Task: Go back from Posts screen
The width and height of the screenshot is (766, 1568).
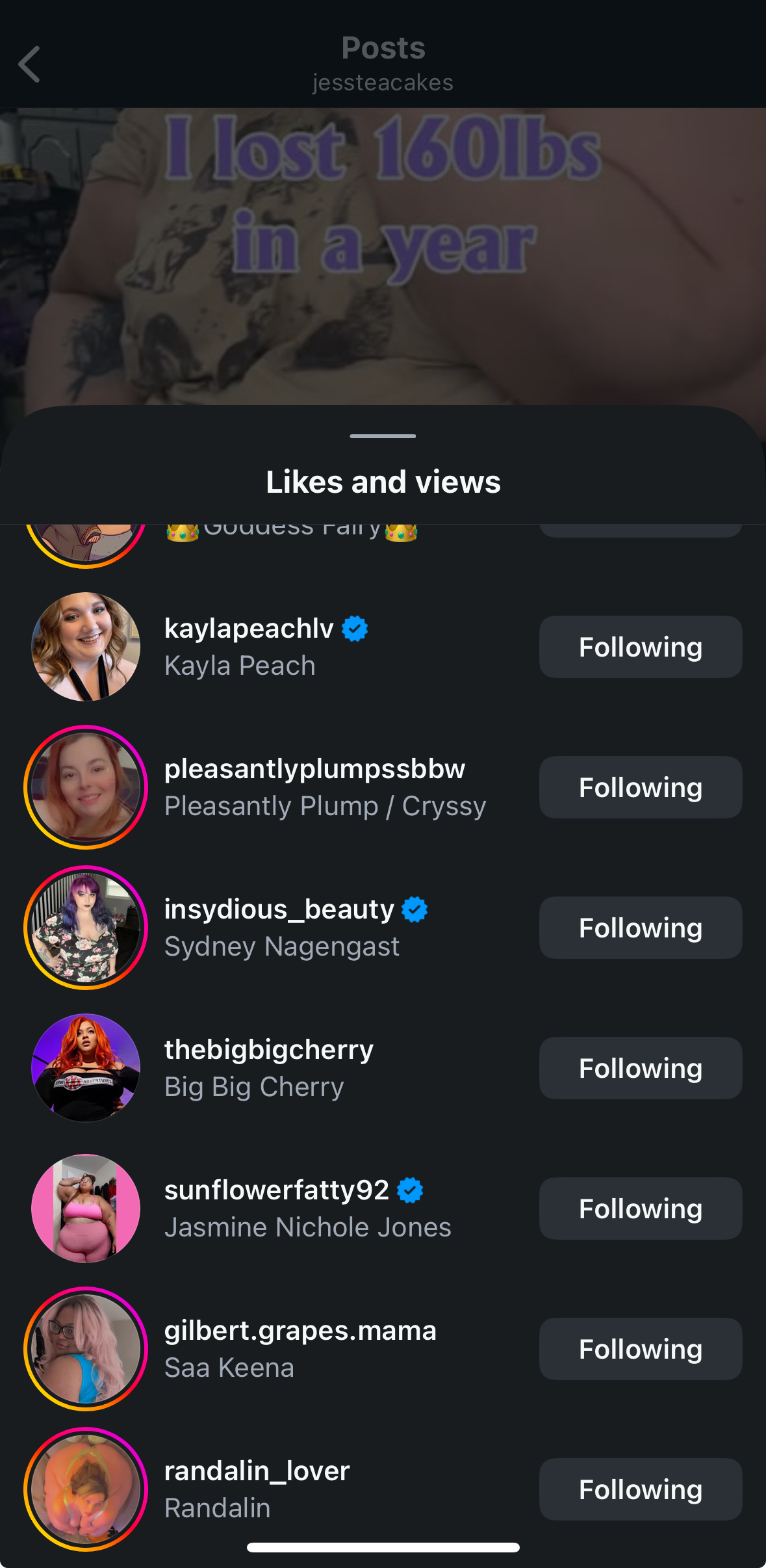Action: (x=29, y=64)
